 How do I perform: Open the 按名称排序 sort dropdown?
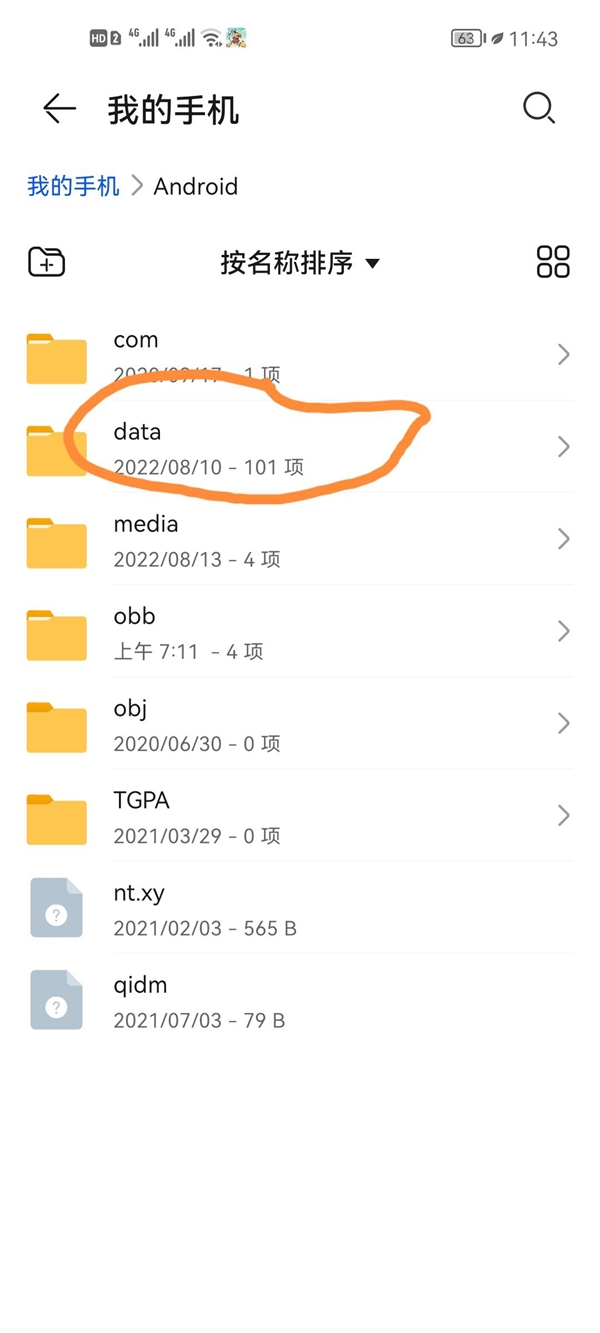(300, 263)
